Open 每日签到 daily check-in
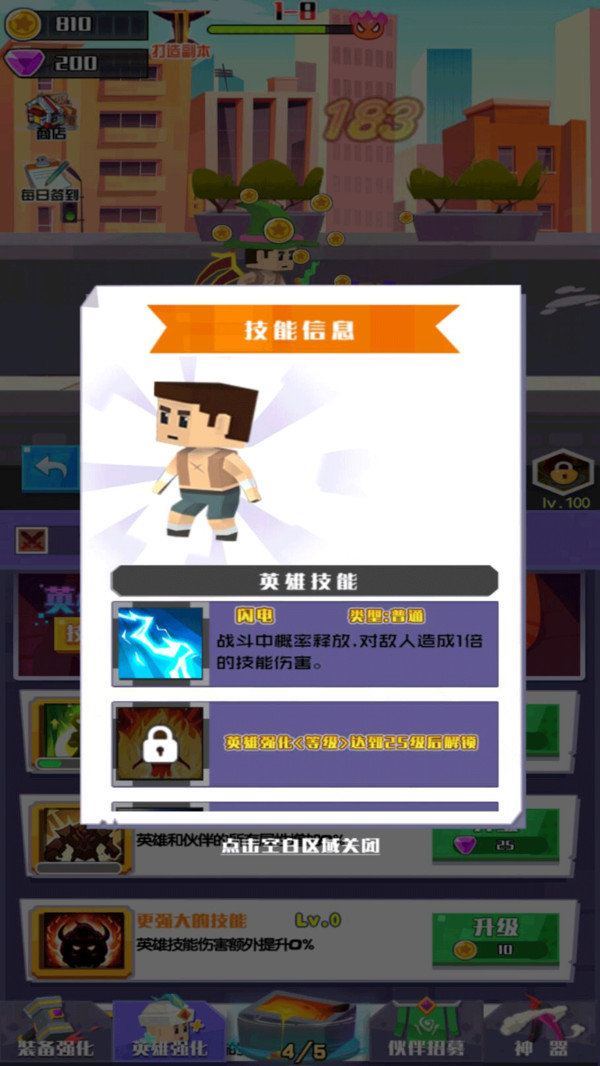Screen dimensions: 600x1066 50,178
